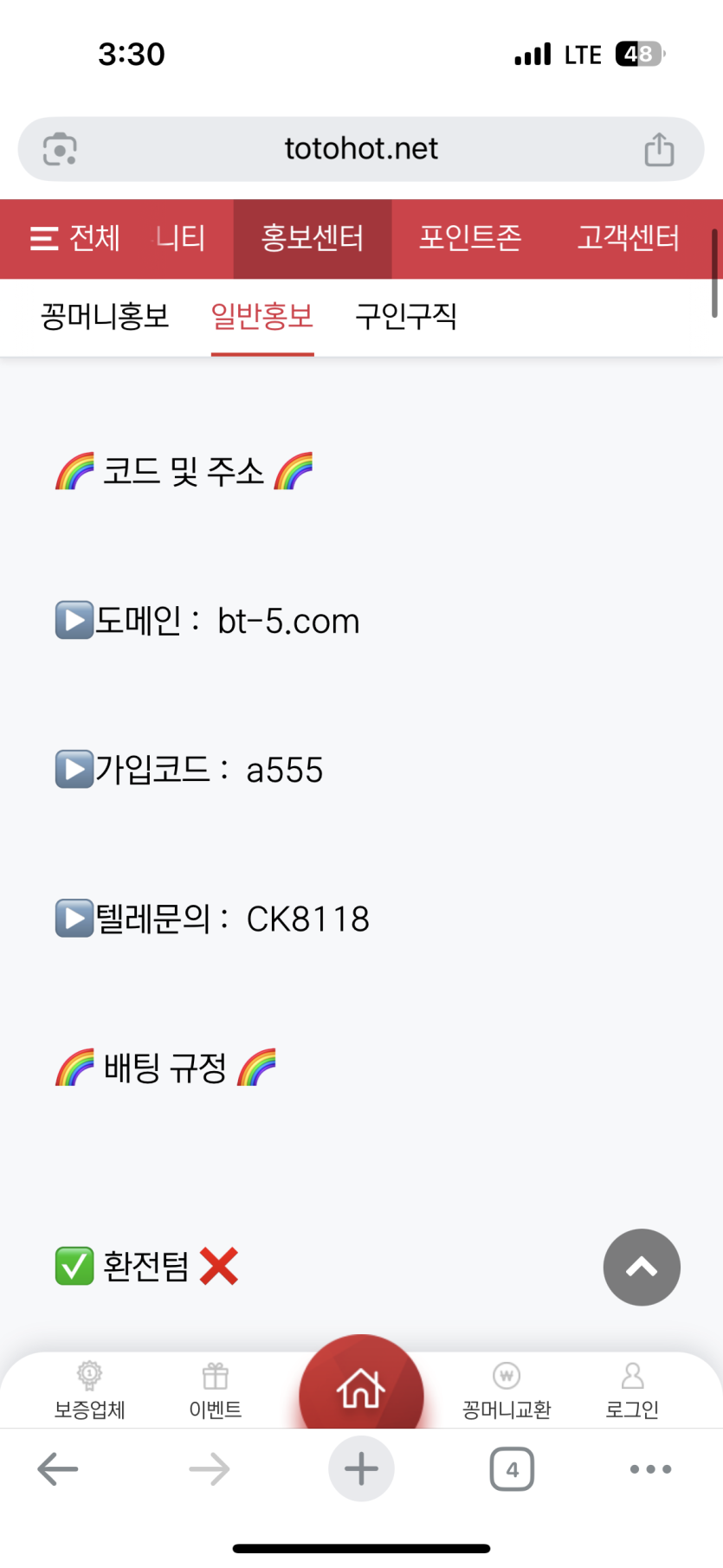Open the browser's three-dot menu
The height and width of the screenshot is (1568, 723).
(x=650, y=1469)
